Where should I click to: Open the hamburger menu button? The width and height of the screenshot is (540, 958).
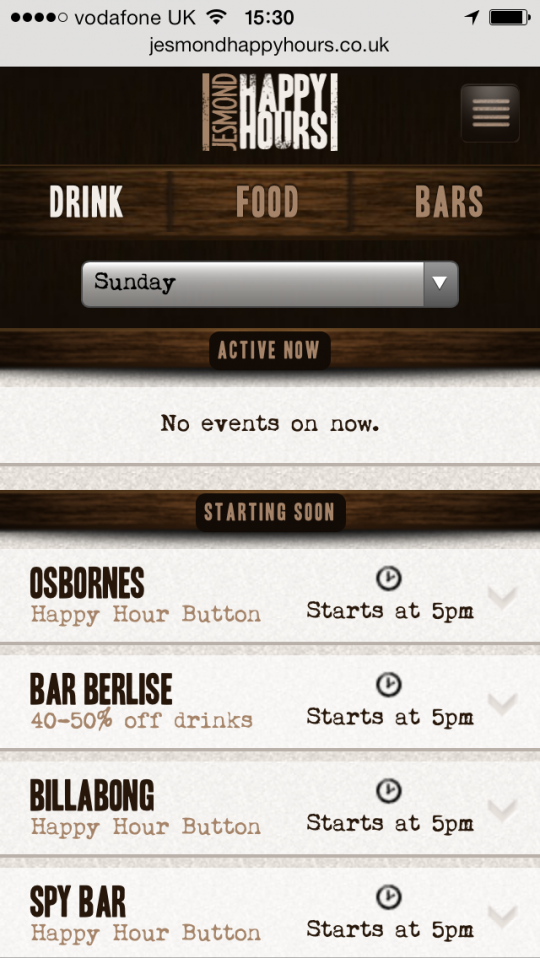pyautogui.click(x=490, y=114)
